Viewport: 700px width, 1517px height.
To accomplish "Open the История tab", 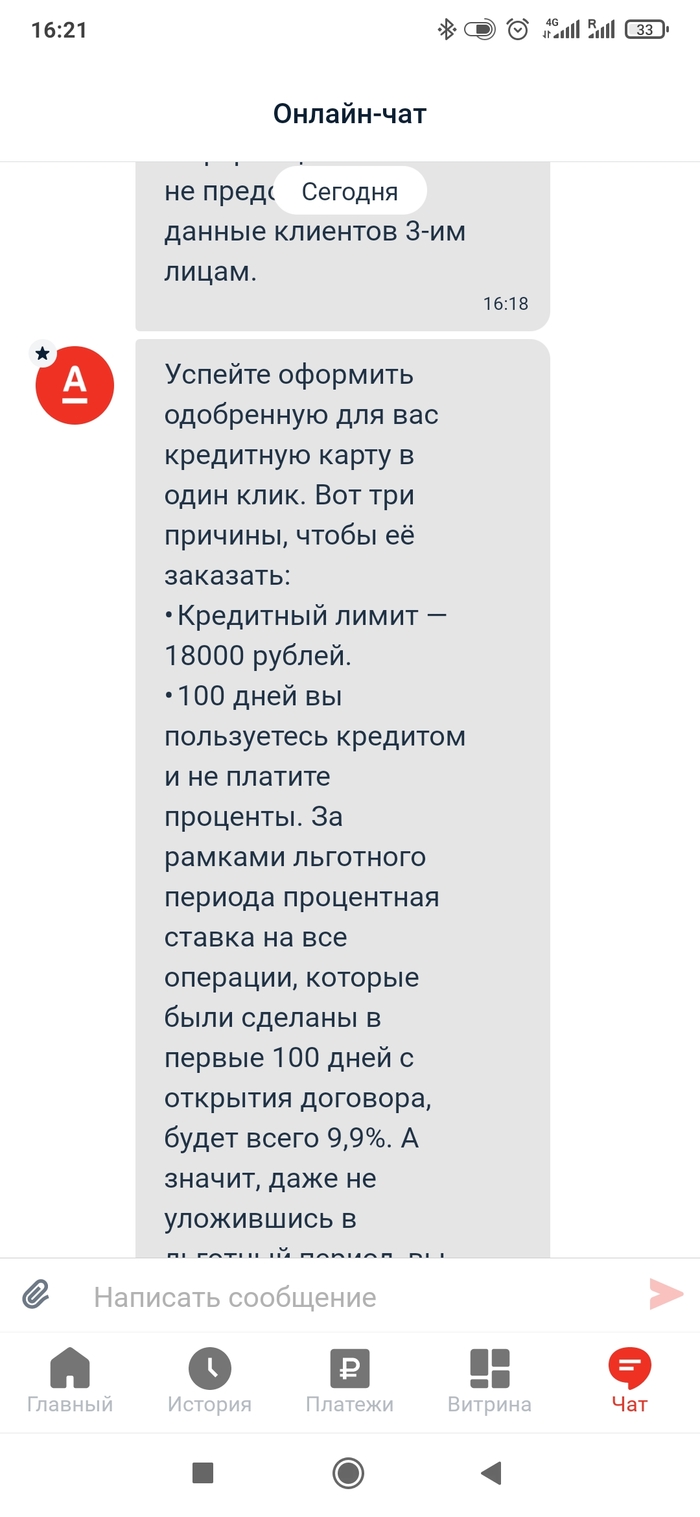I will click(209, 1380).
